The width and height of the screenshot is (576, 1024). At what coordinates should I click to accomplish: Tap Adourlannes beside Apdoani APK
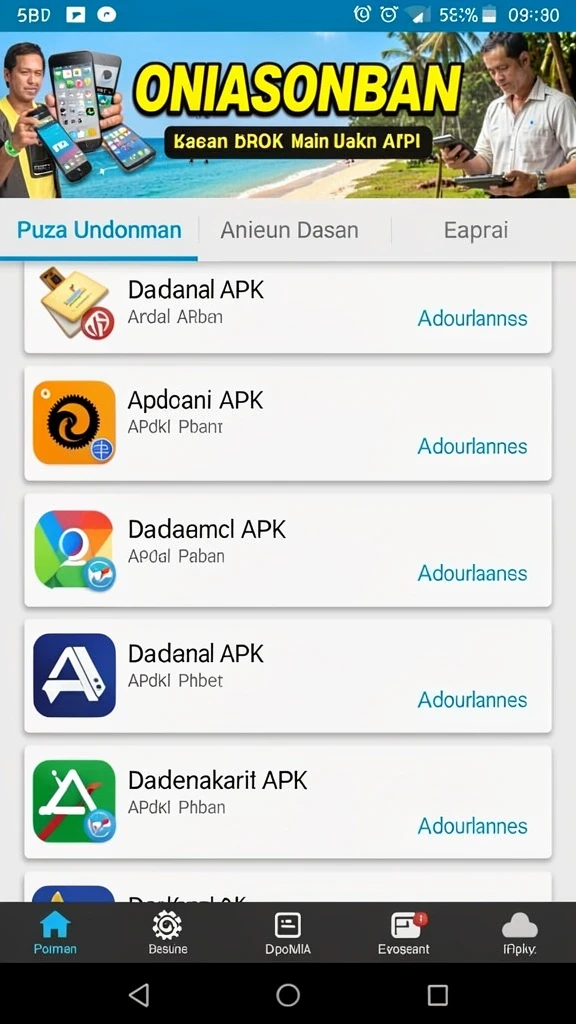tap(472, 446)
